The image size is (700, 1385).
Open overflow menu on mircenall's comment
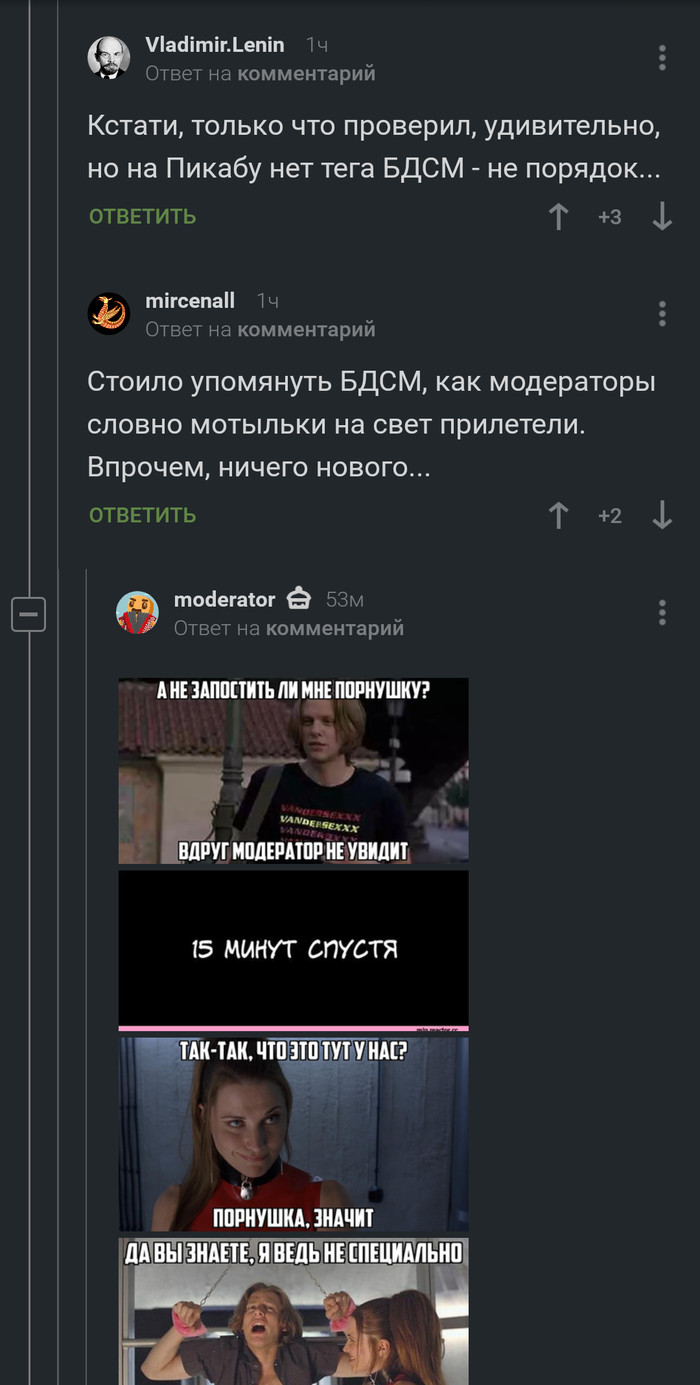662,314
